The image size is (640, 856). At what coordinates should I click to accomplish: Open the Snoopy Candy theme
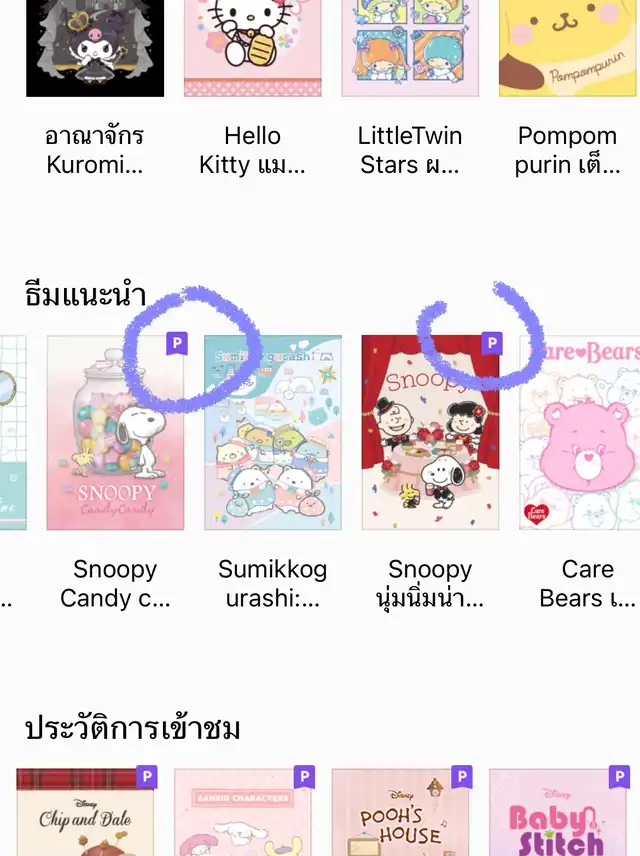(x=115, y=433)
